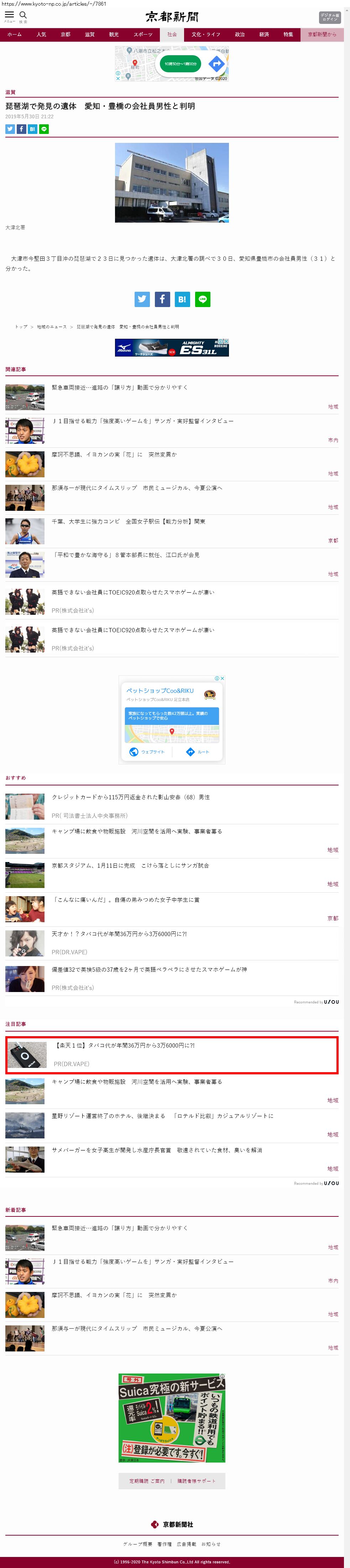The height and width of the screenshot is (1568, 350).
Task: Select the 文化・ライフ tab
Action: [206, 35]
